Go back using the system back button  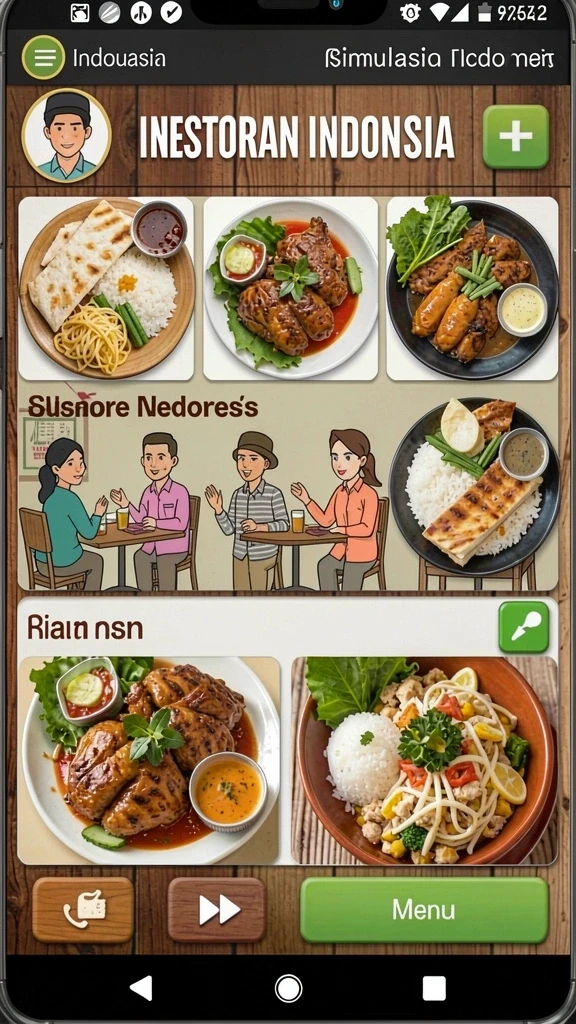141,988
